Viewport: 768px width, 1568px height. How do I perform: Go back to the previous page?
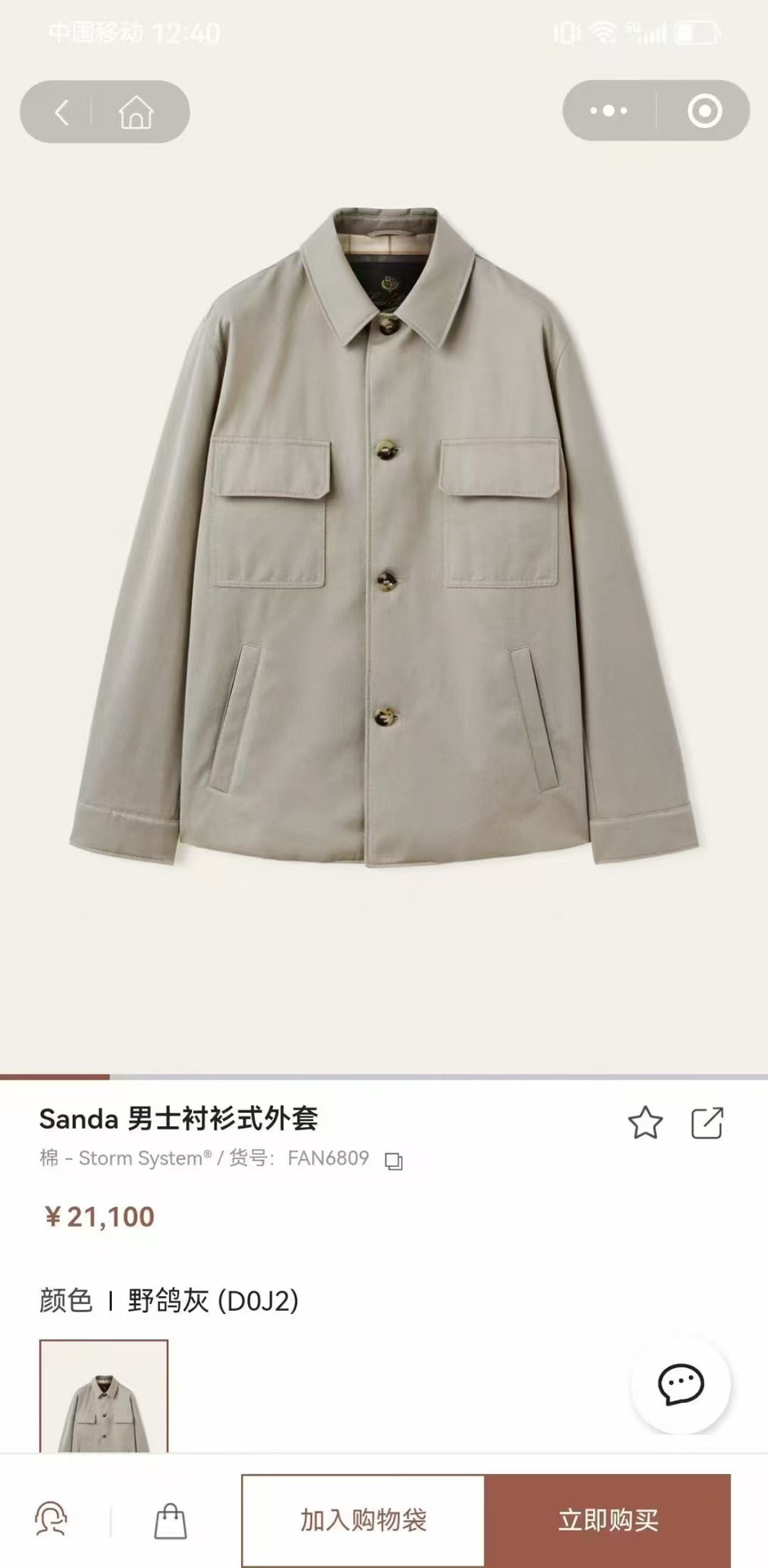(x=61, y=112)
